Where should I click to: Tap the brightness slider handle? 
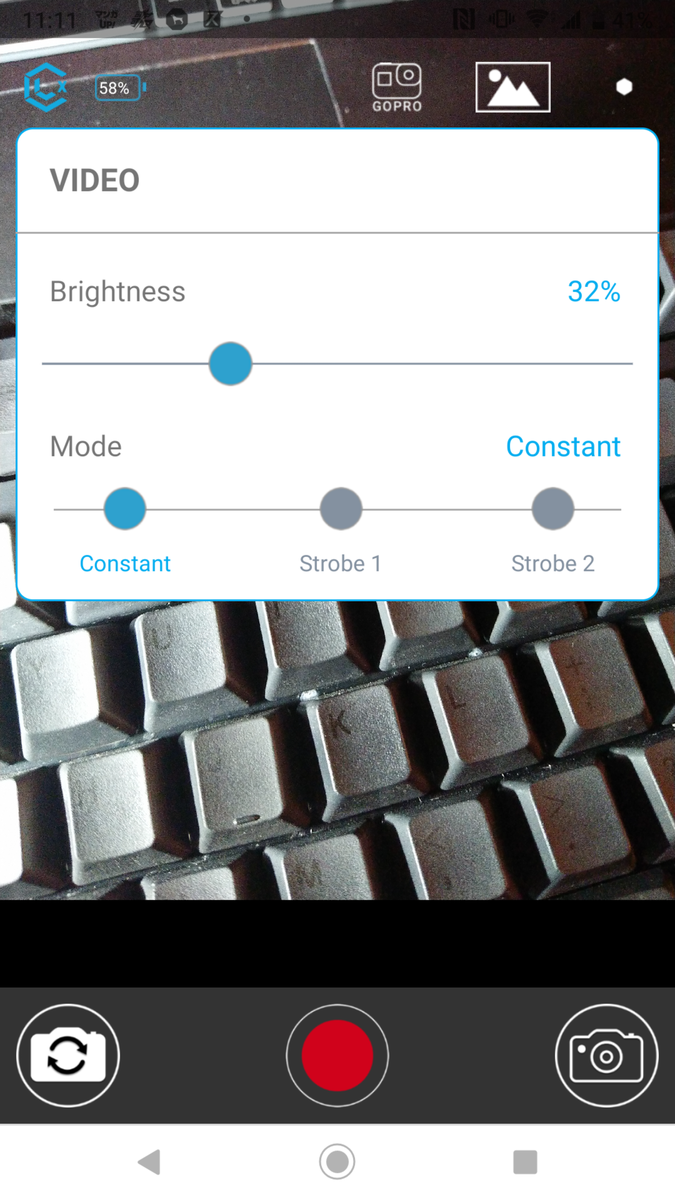click(230, 363)
